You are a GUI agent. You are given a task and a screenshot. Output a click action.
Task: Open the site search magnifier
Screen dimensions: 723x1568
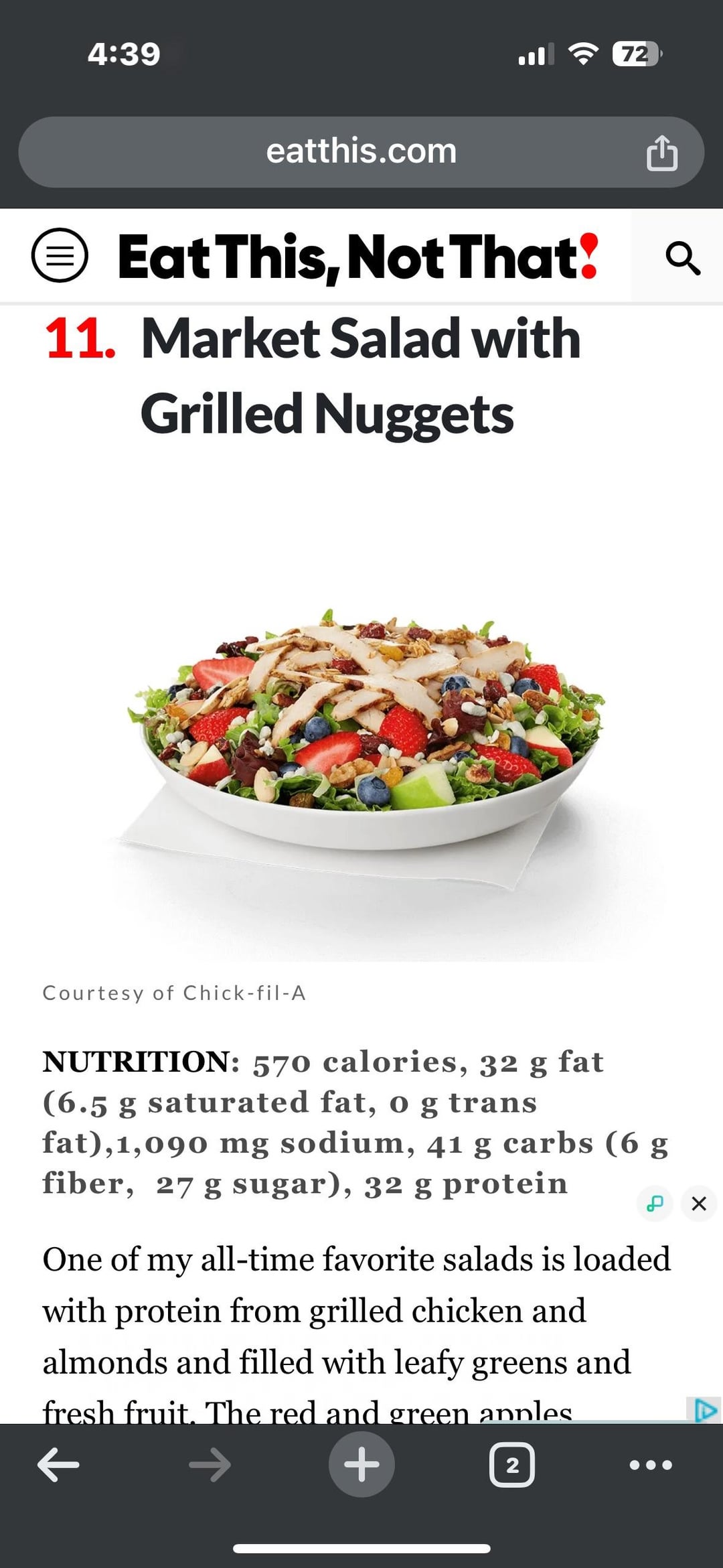click(682, 258)
